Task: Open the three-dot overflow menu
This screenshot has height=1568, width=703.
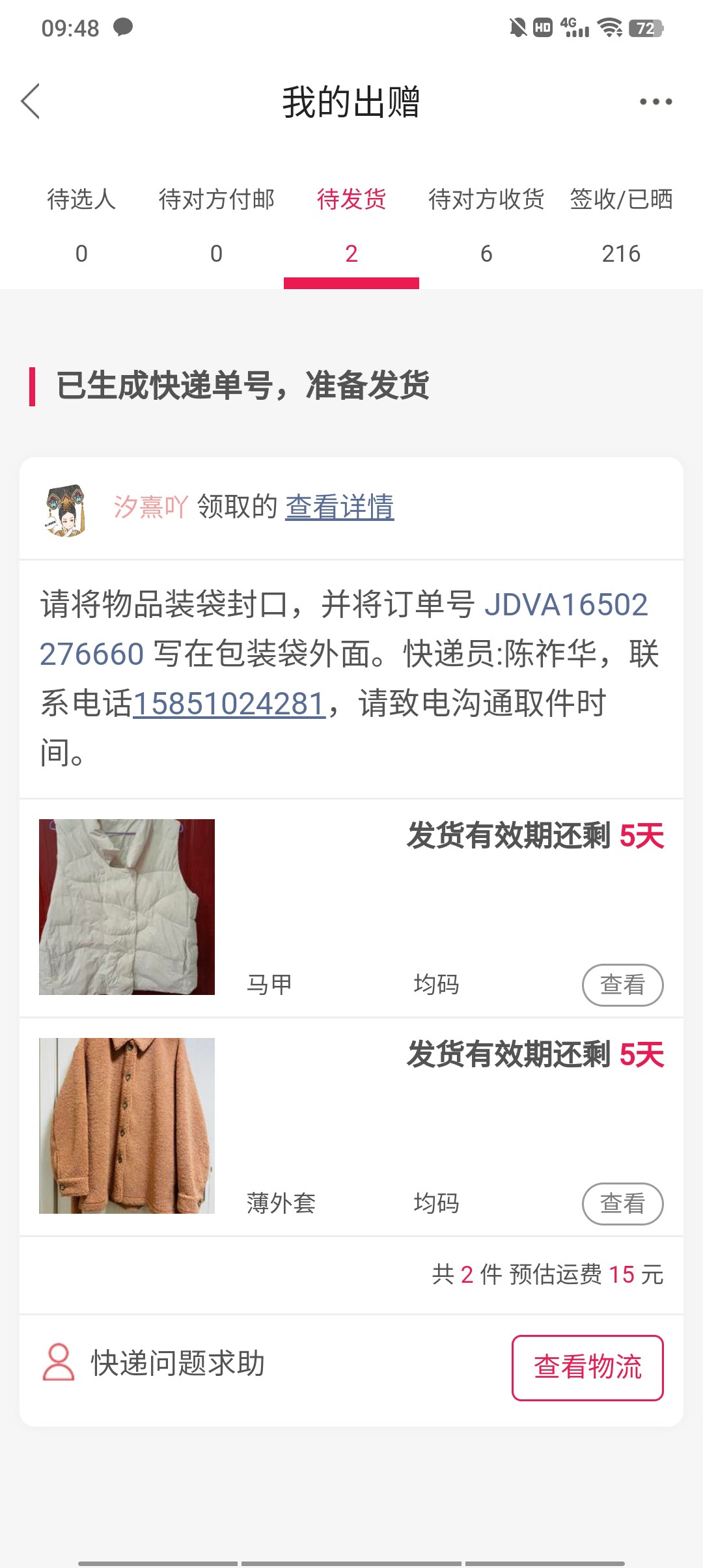Action: [655, 102]
